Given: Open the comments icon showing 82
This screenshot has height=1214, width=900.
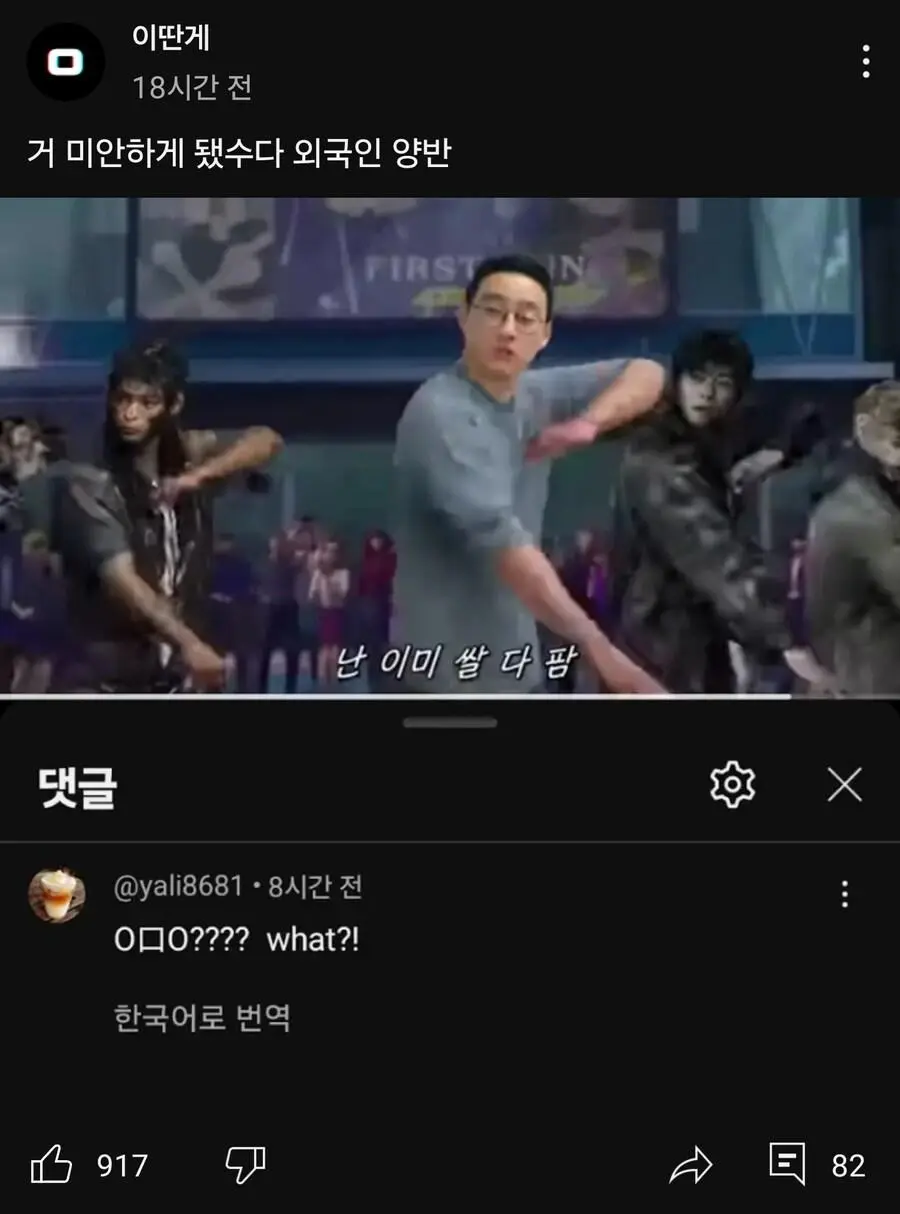Looking at the screenshot, I should (787, 1165).
